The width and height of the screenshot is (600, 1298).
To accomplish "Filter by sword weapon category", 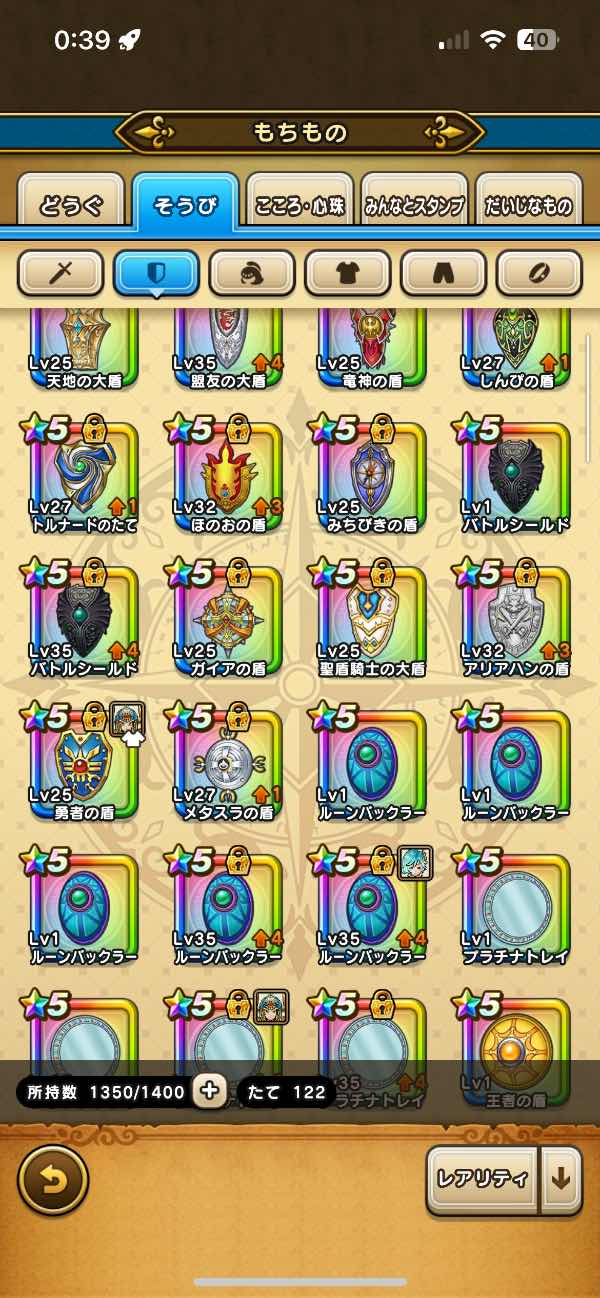I will (61, 272).
